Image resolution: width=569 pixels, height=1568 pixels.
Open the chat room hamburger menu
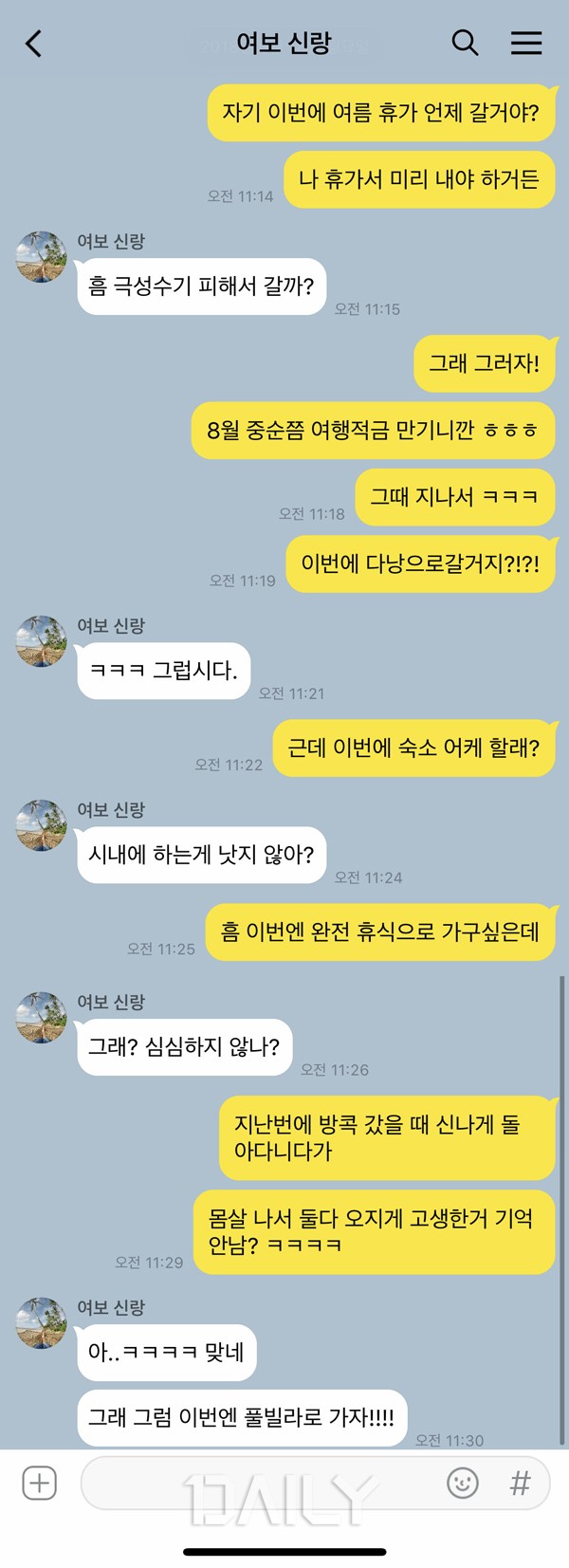click(x=526, y=44)
